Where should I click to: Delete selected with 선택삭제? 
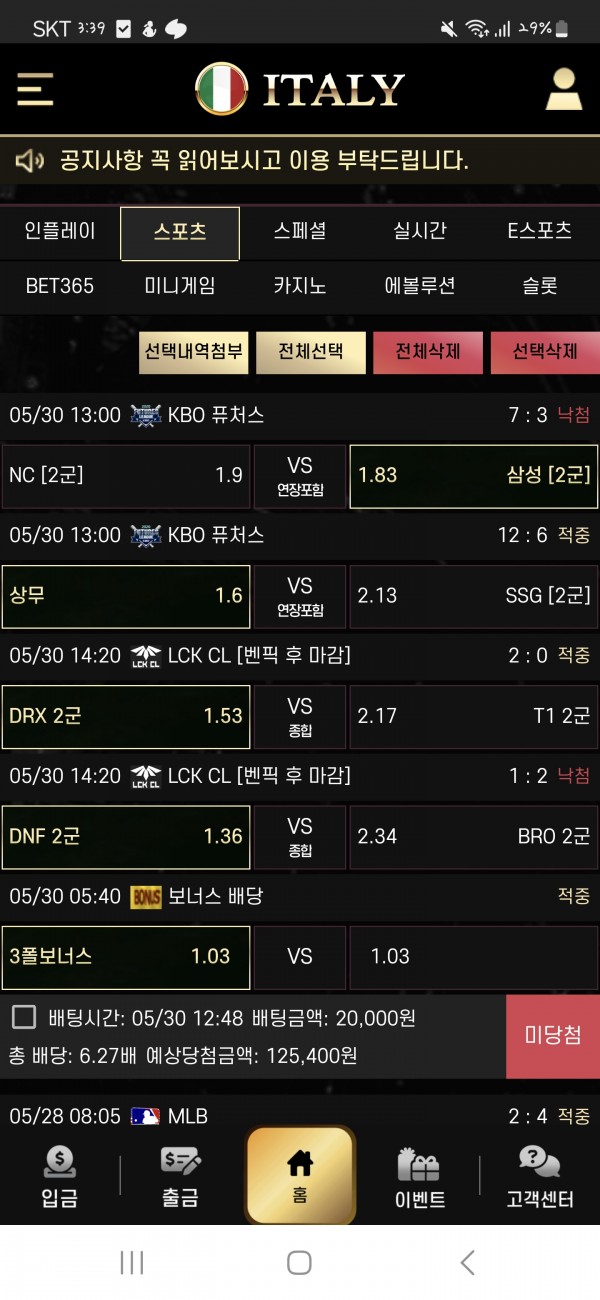[545, 352]
